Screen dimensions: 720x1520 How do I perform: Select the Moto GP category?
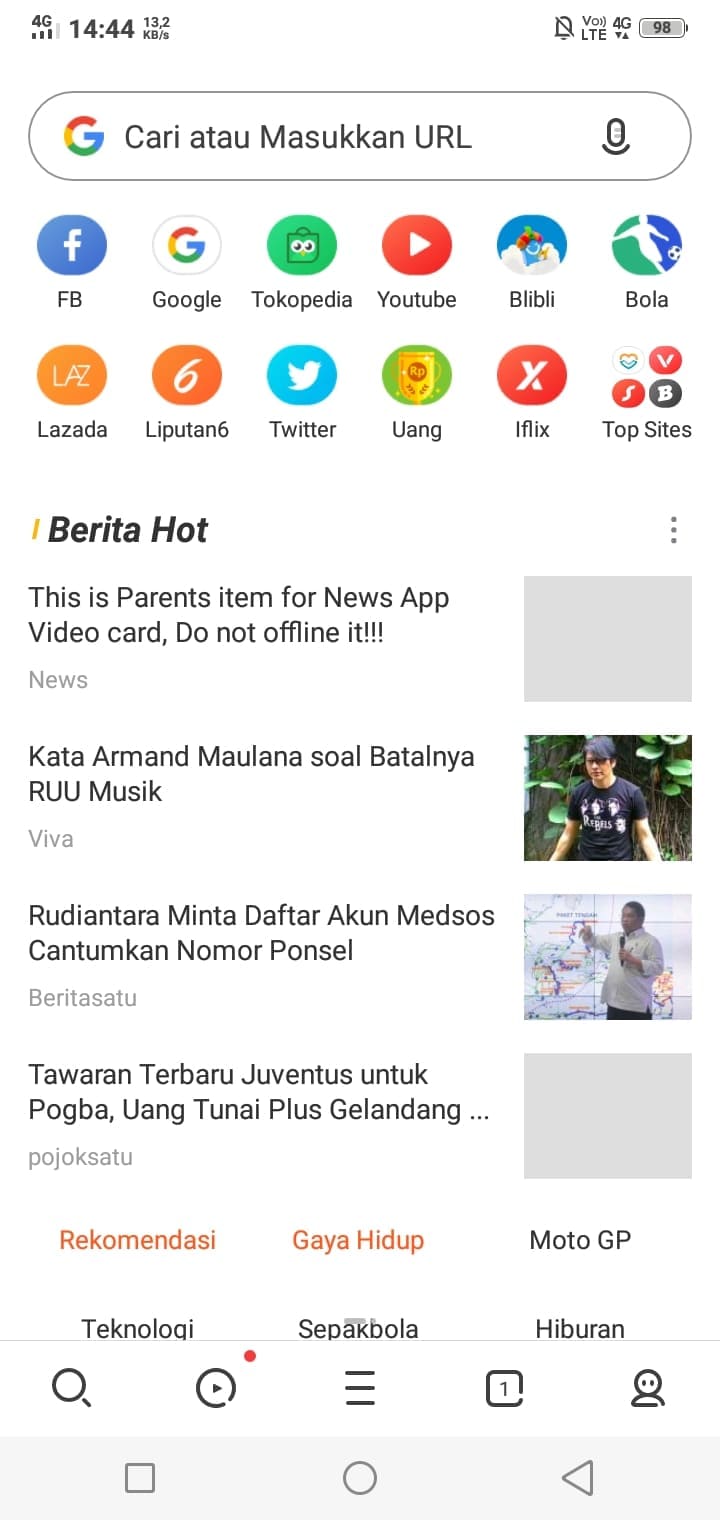click(x=580, y=1240)
